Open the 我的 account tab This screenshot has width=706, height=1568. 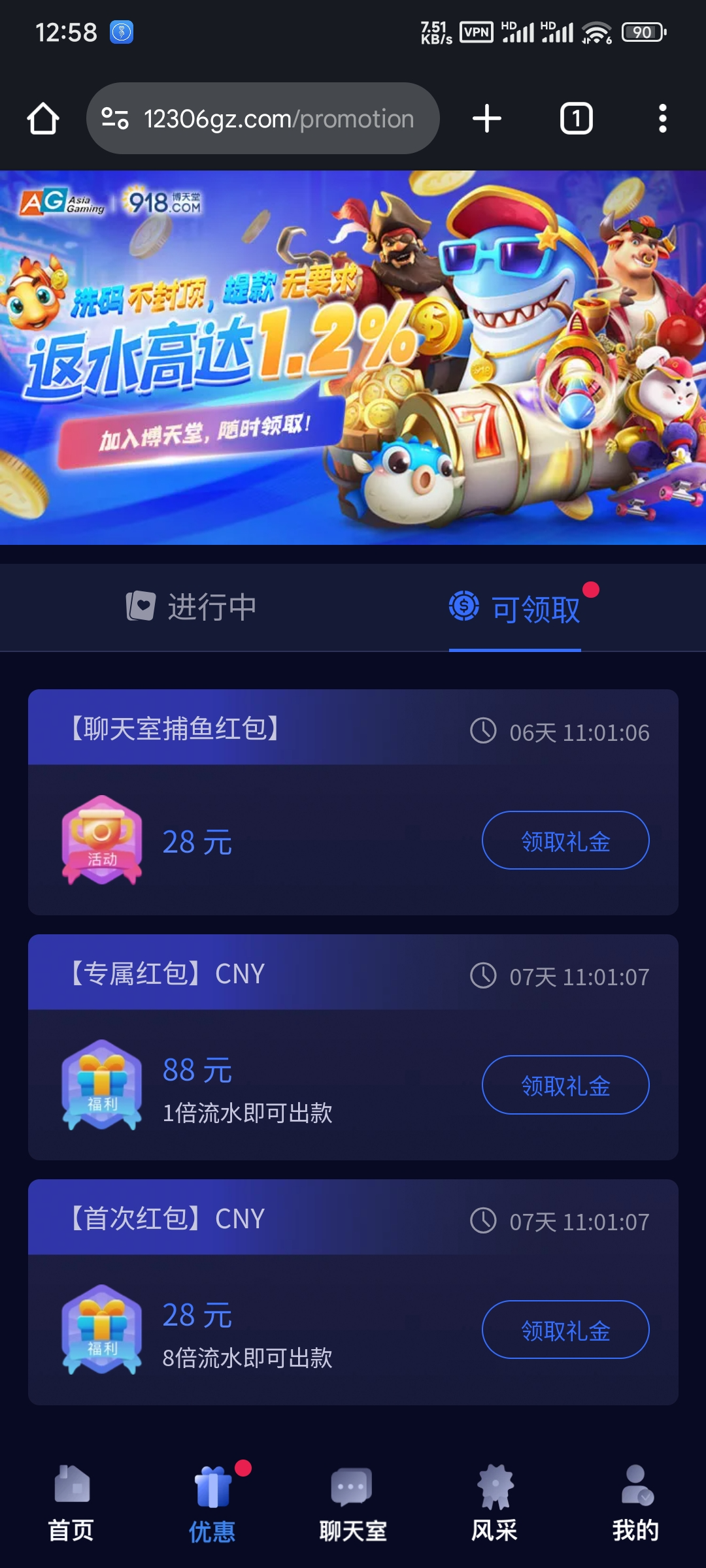click(x=635, y=1503)
